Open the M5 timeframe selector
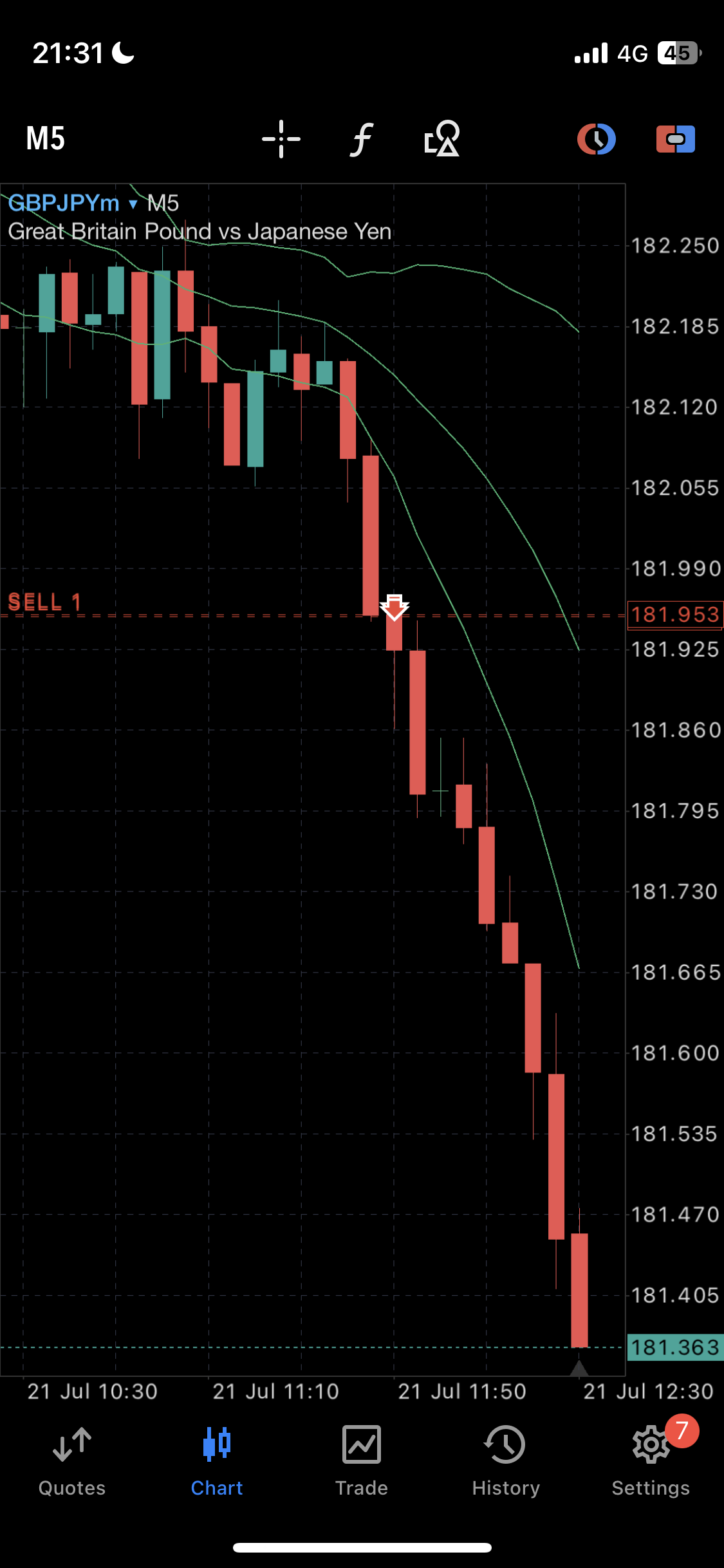The width and height of the screenshot is (724, 1568). pos(46,138)
